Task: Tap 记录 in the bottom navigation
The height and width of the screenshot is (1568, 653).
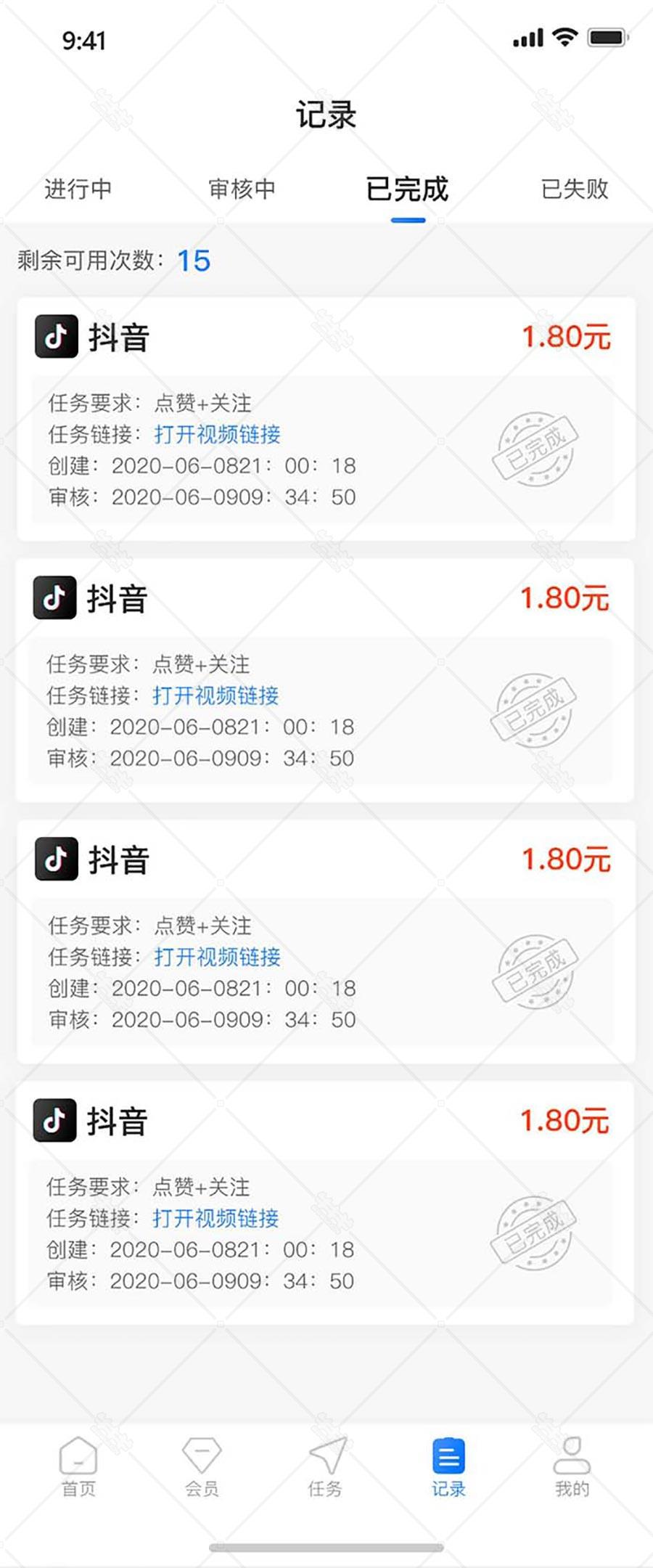Action: [448, 1466]
